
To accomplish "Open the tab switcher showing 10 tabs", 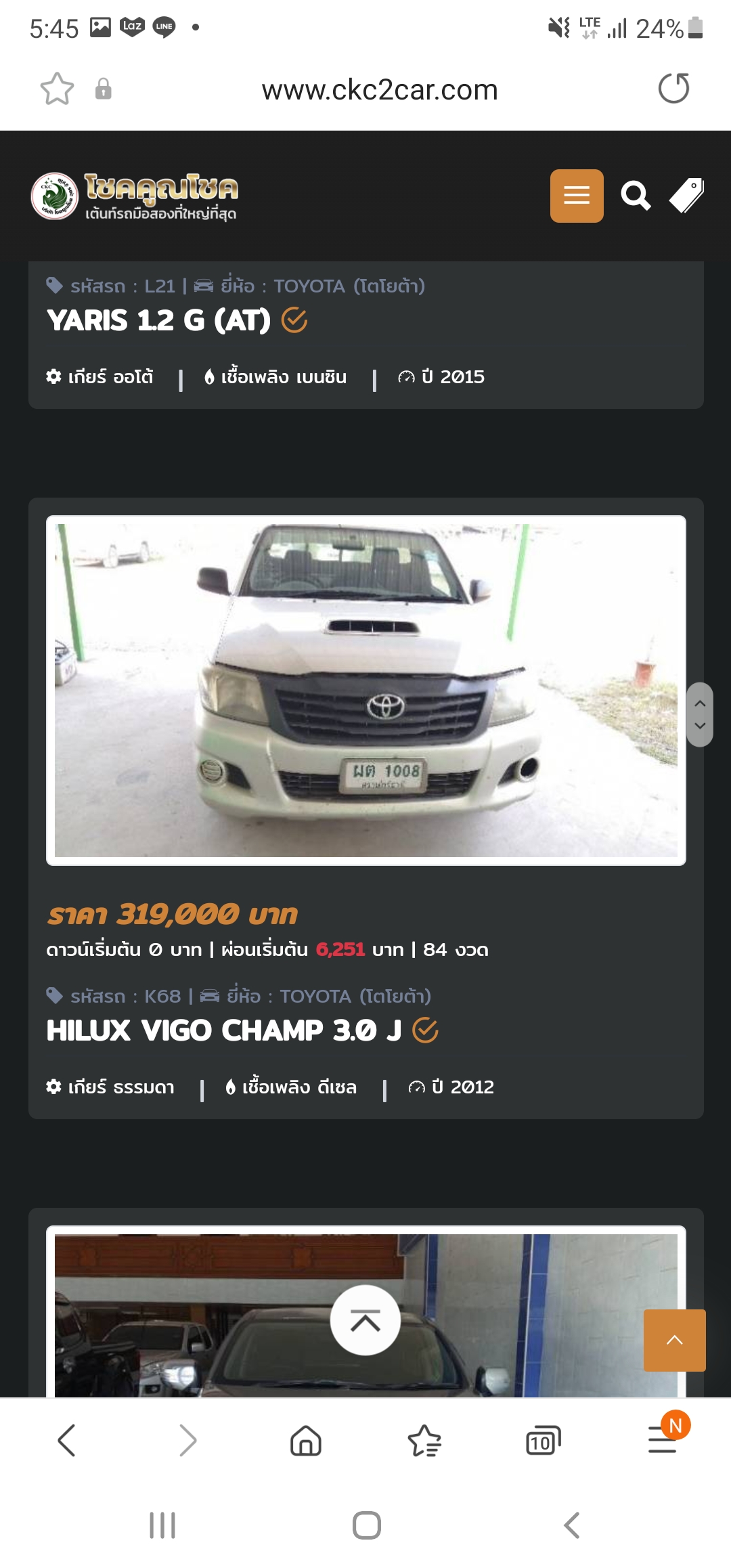I will [544, 1440].
